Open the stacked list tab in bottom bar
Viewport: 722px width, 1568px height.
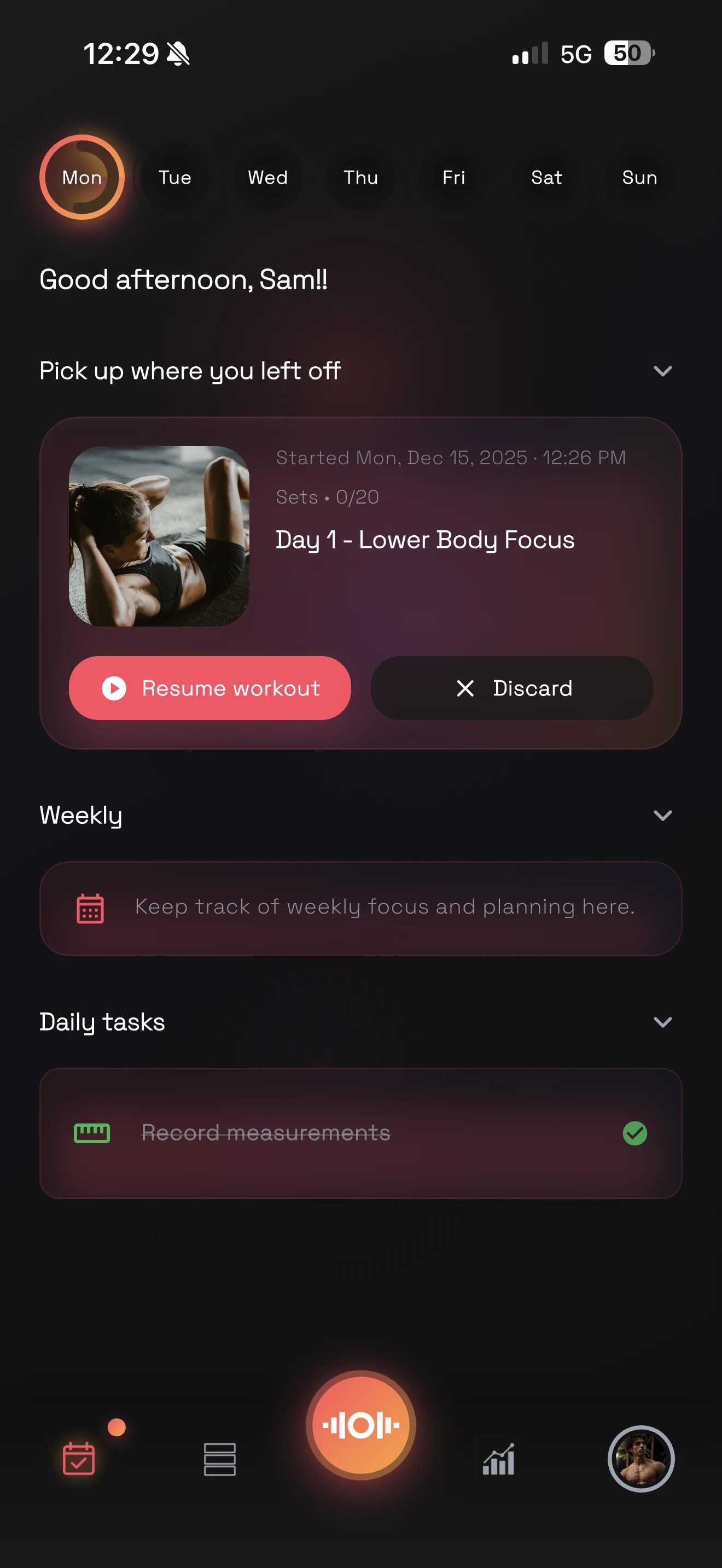point(220,1459)
